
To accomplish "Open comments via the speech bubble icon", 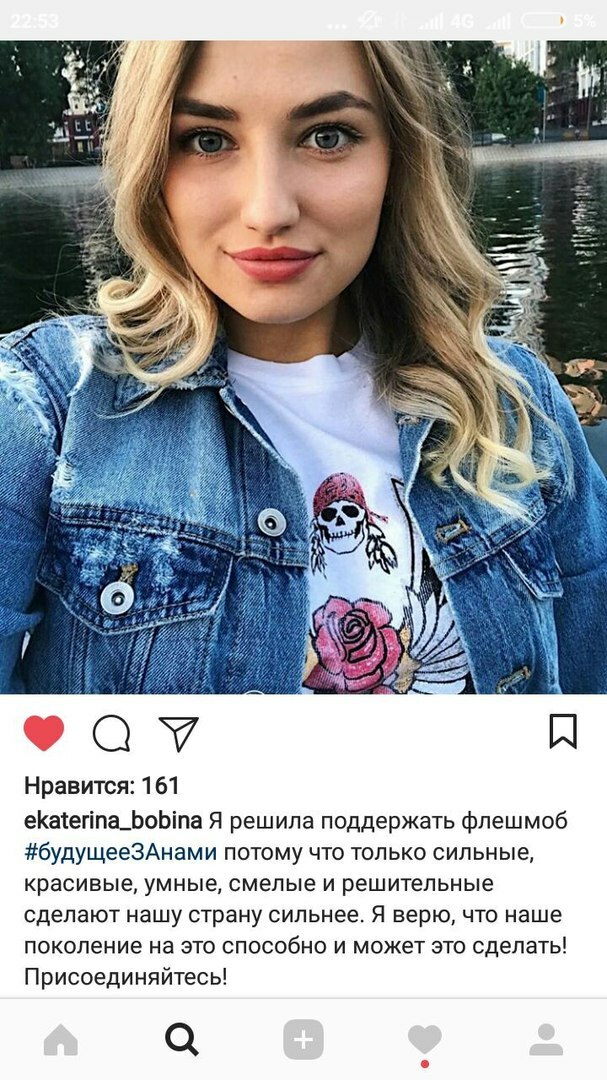I will (111, 734).
